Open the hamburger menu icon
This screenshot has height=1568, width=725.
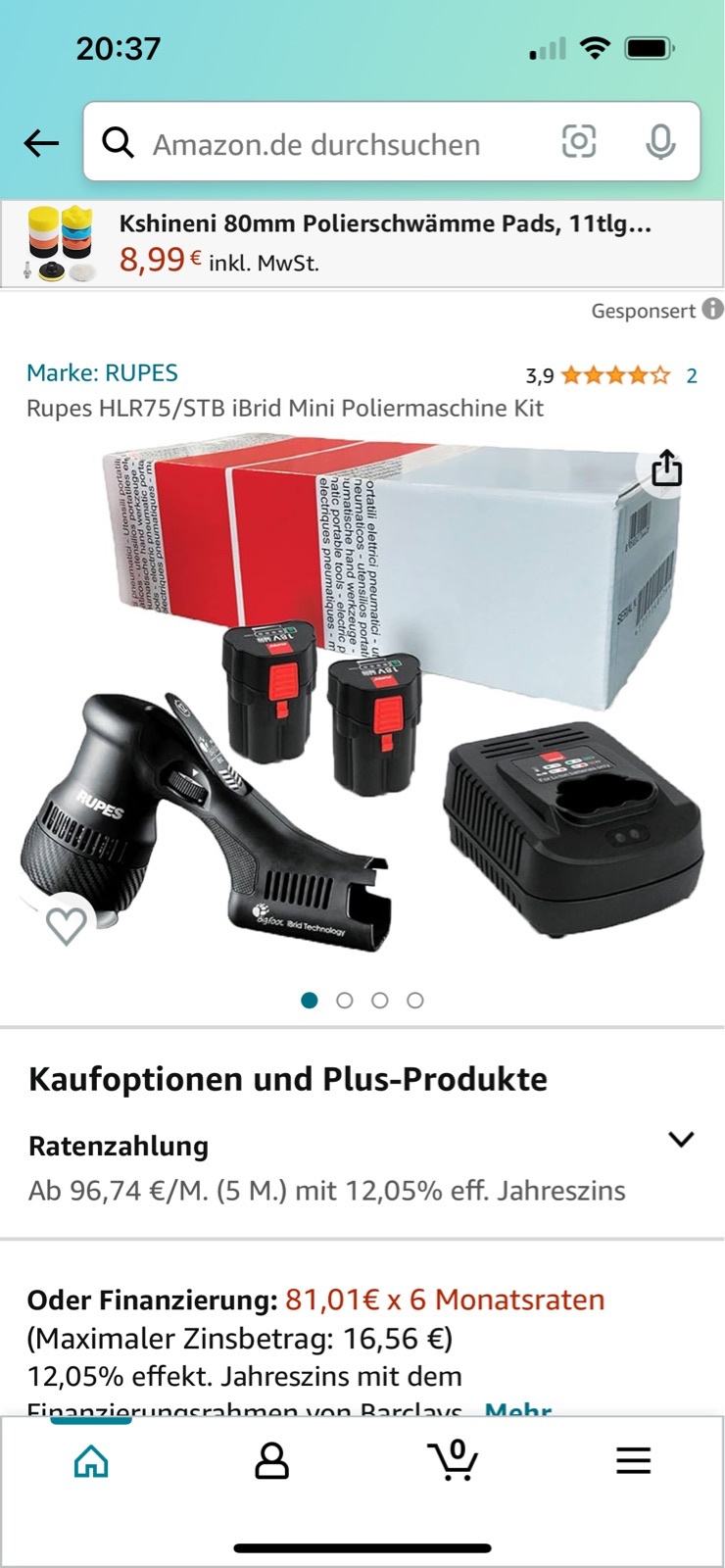[634, 1459]
